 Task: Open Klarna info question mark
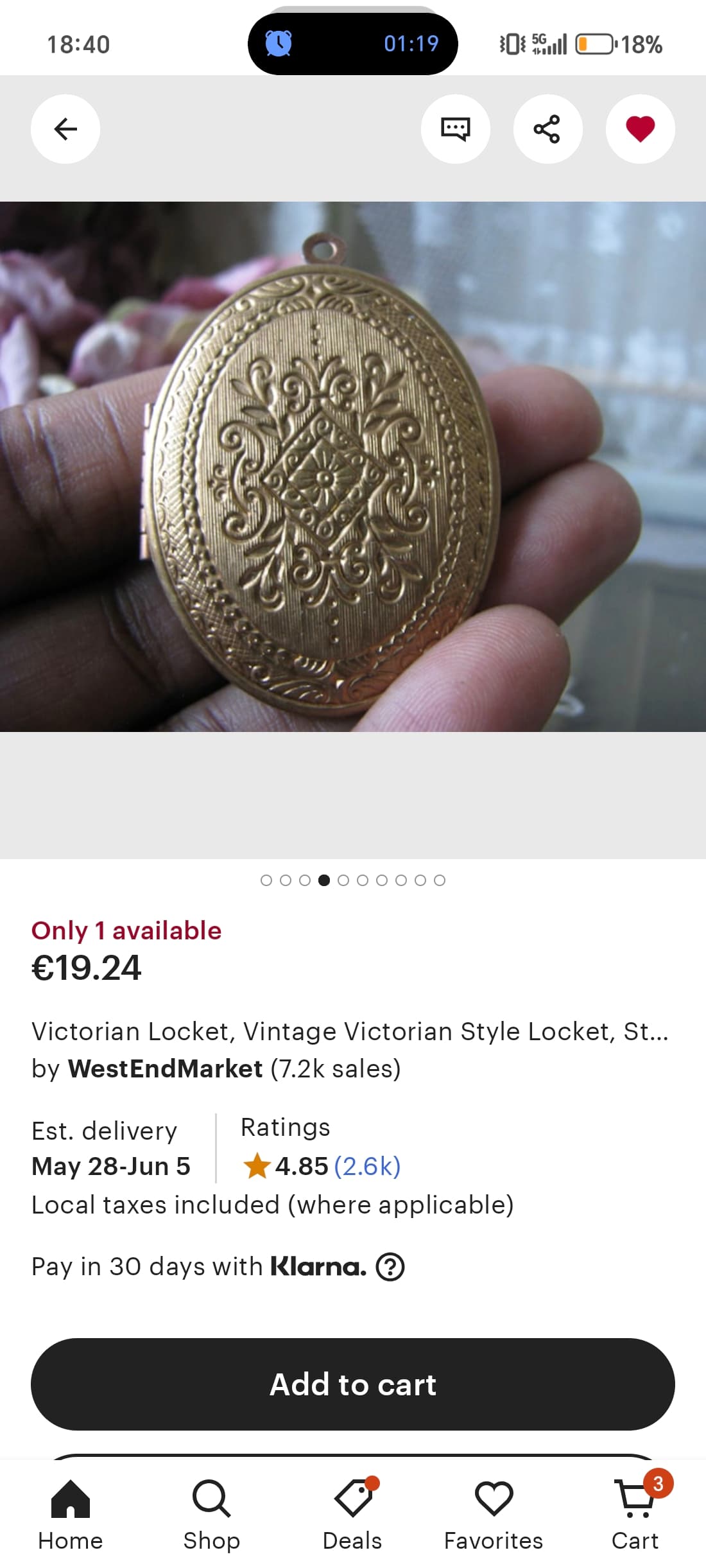coord(390,1267)
